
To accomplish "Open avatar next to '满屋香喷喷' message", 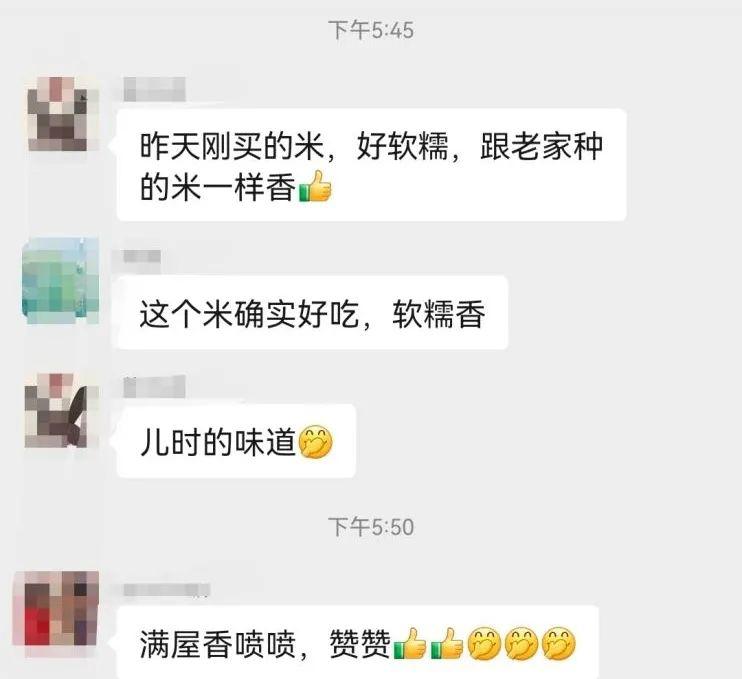I will click(61, 608).
